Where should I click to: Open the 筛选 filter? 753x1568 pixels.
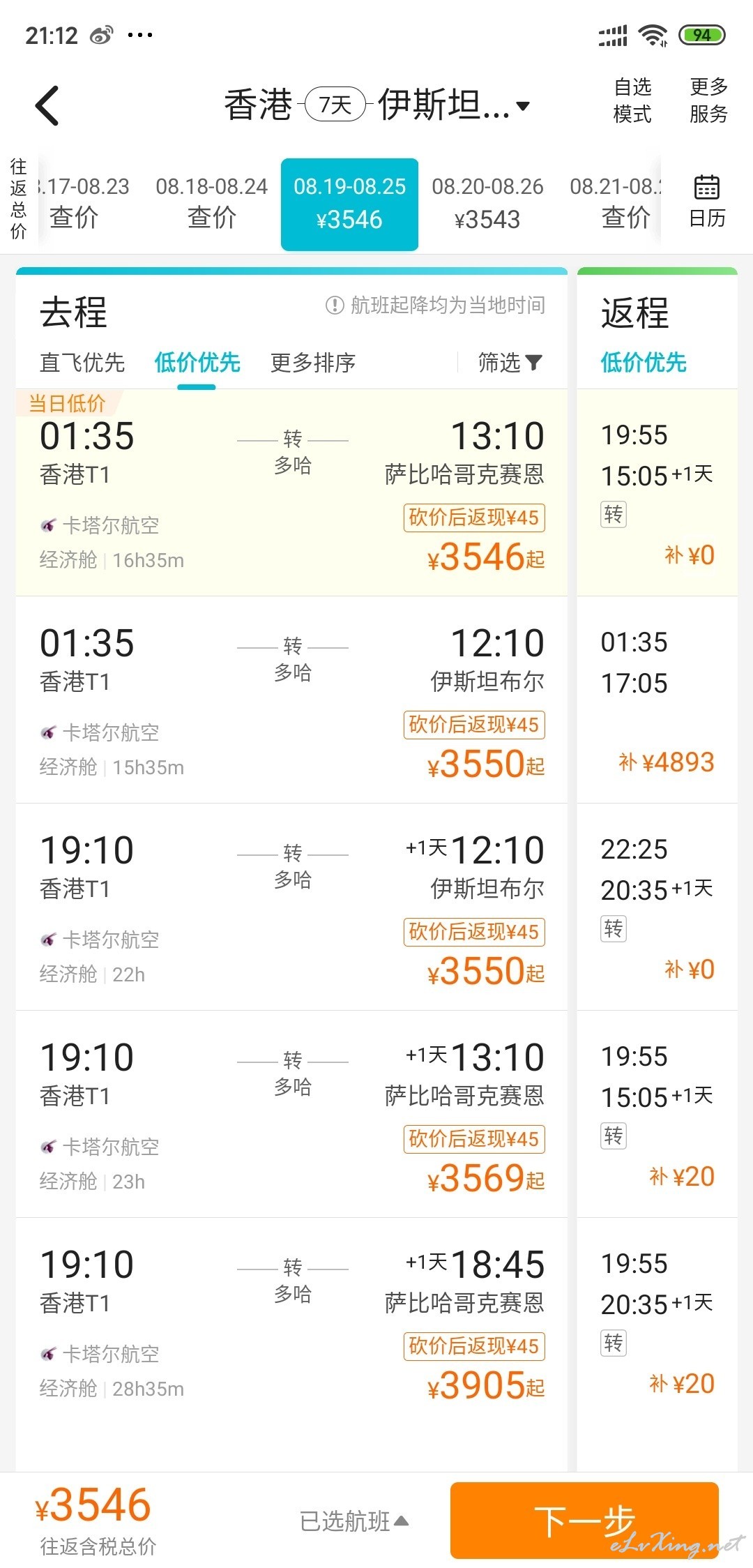click(510, 363)
